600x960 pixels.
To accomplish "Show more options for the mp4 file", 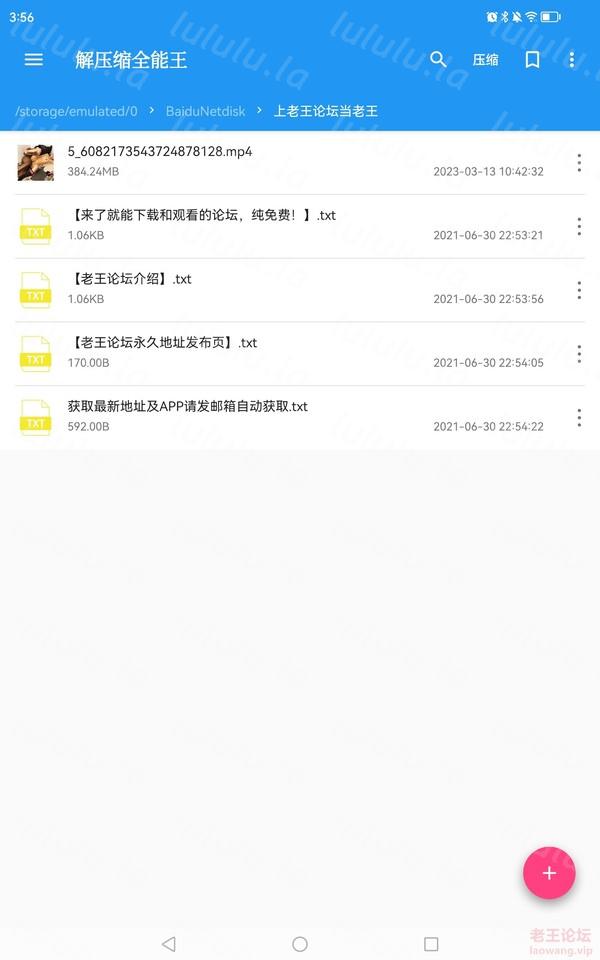I will (579, 163).
